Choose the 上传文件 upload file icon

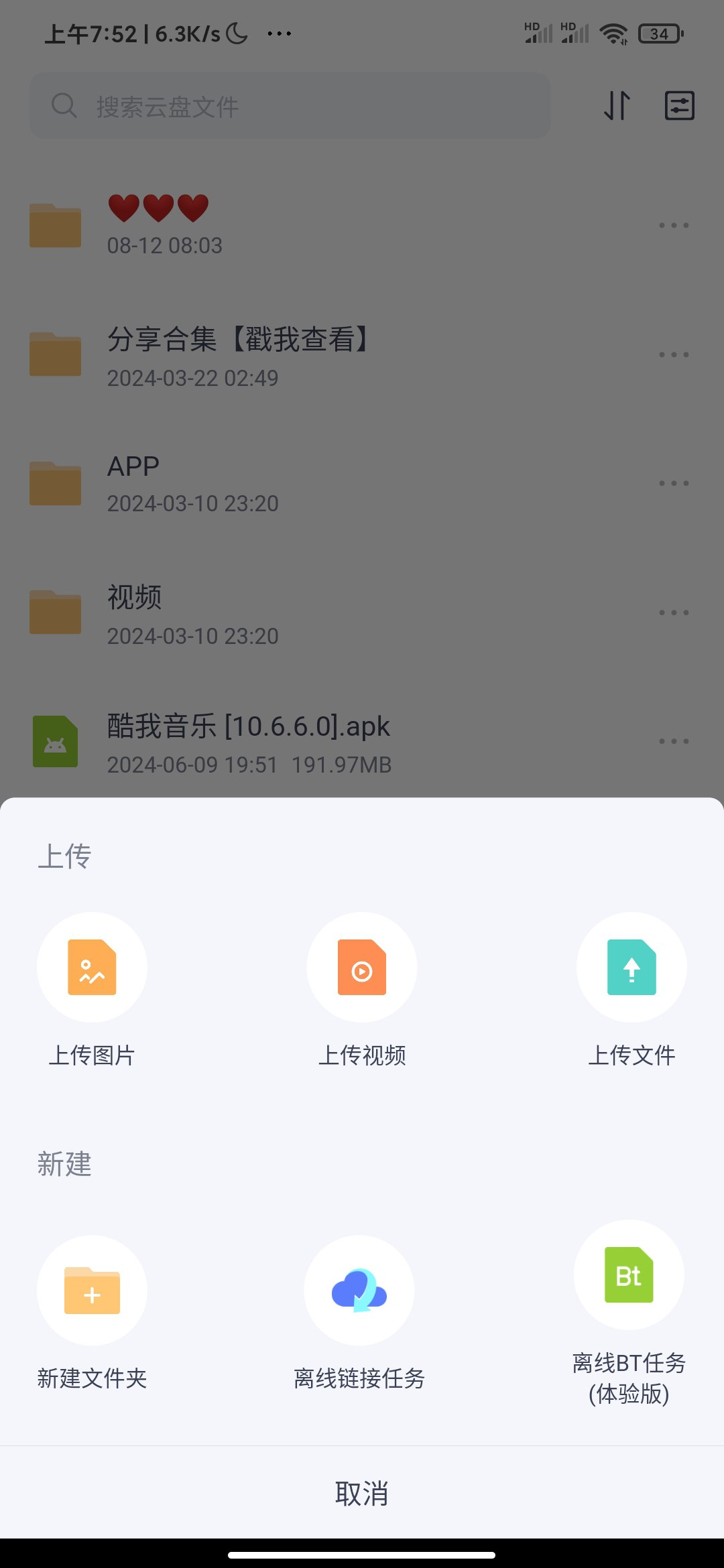631,968
